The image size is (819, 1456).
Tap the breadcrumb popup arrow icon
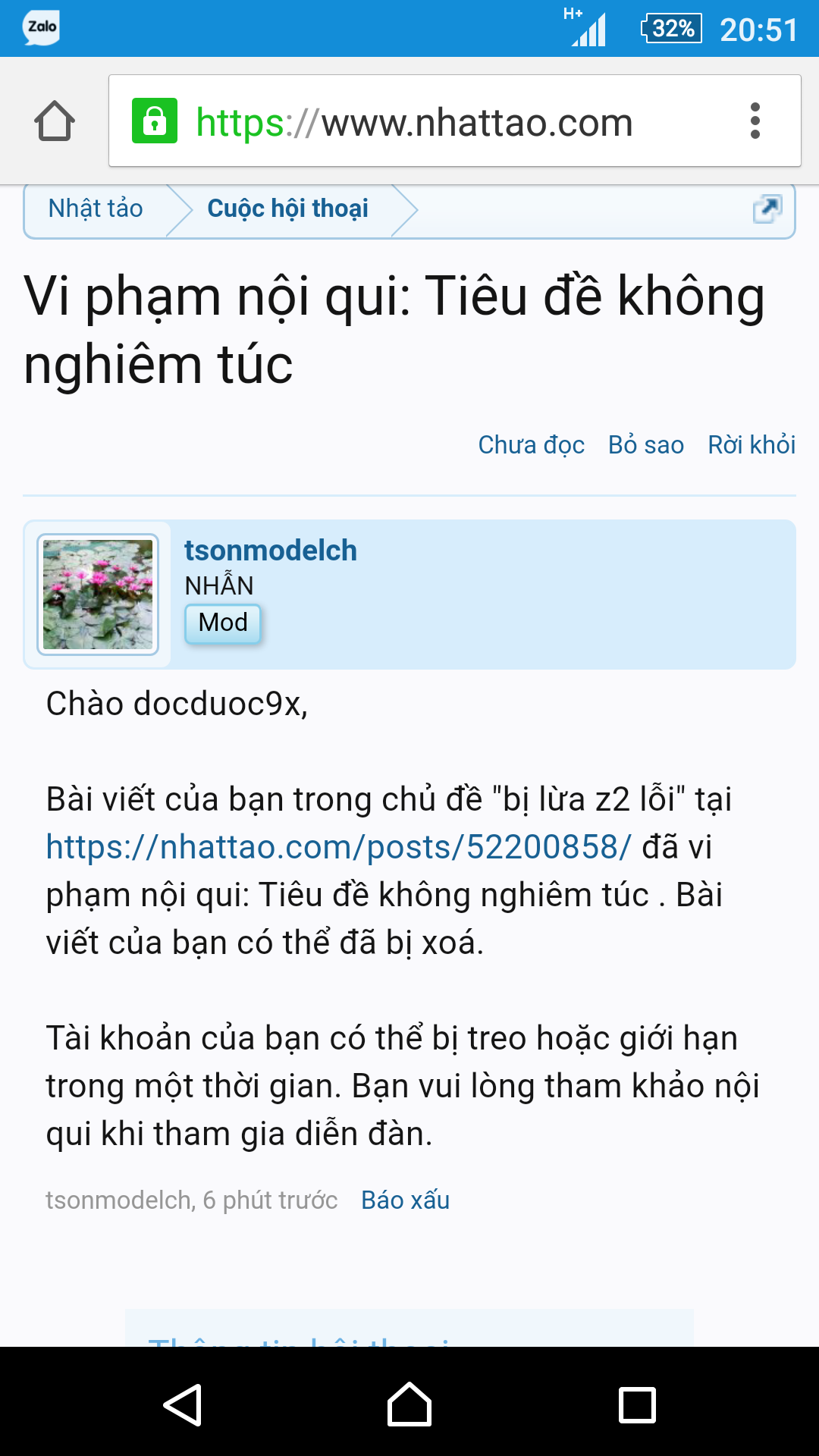tap(767, 209)
